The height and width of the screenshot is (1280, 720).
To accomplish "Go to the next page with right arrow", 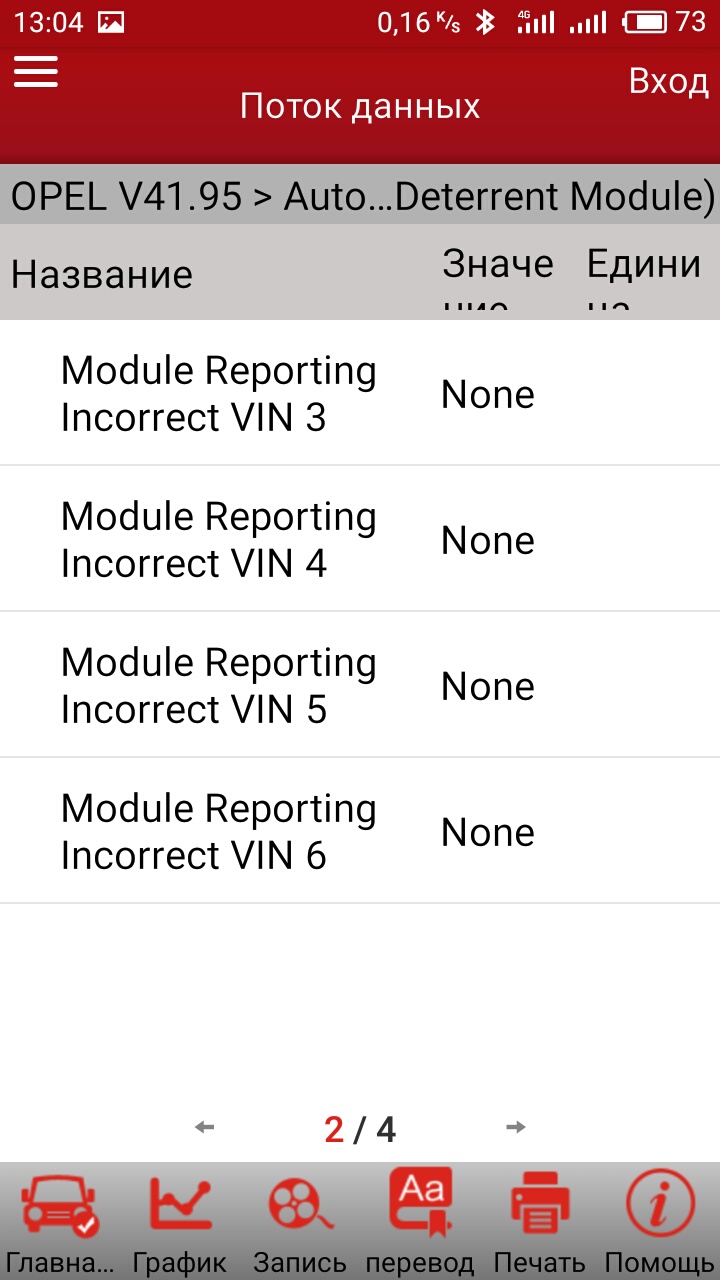I will [516, 1128].
